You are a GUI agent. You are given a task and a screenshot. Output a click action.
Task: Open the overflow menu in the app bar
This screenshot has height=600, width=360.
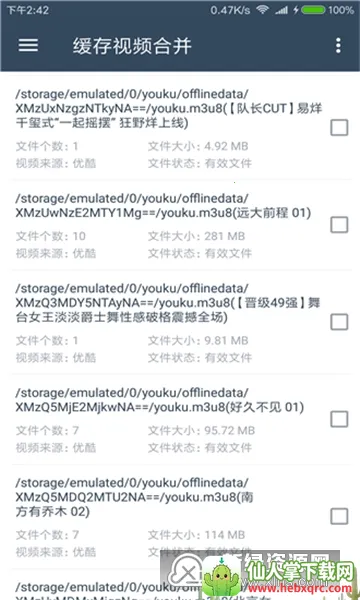[x=338, y=46]
